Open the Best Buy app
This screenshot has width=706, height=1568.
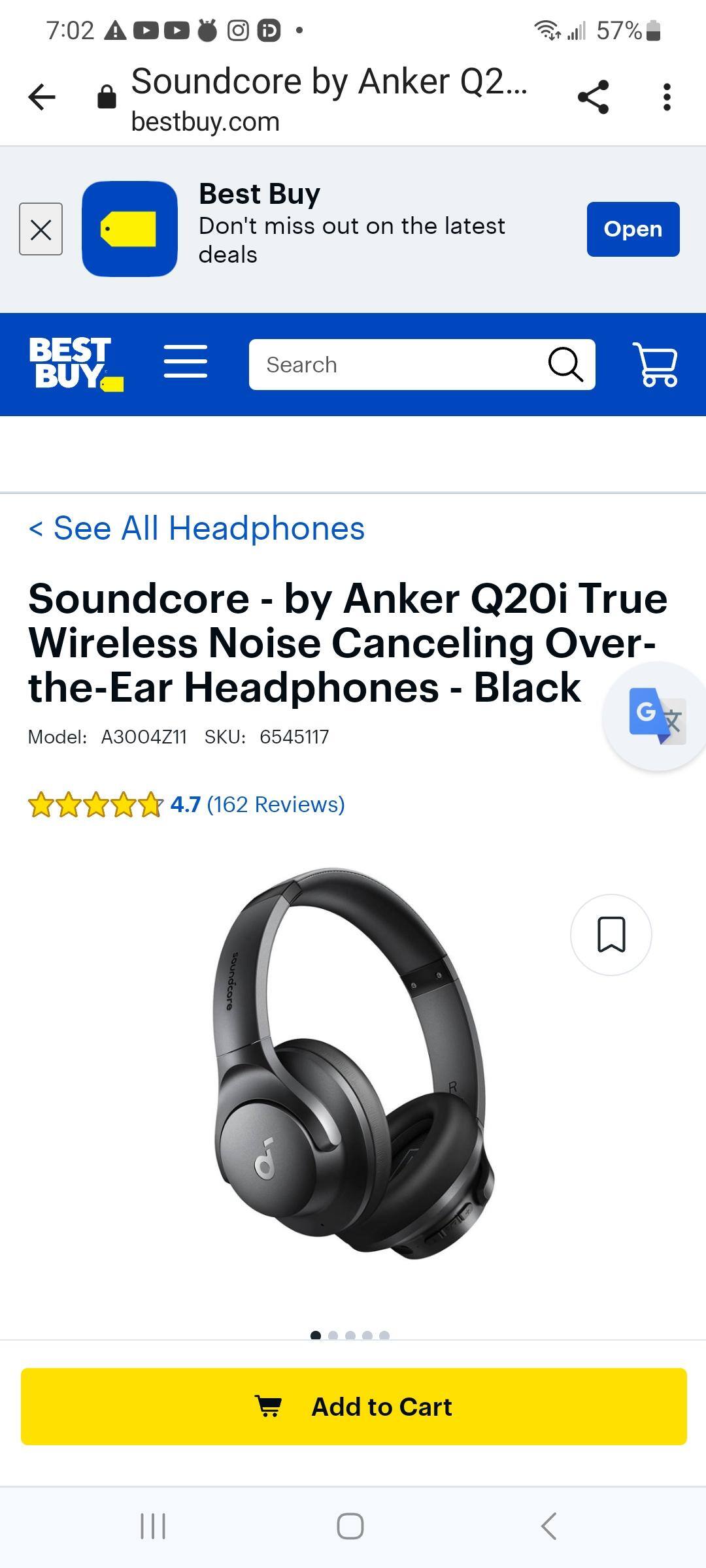pyautogui.click(x=632, y=229)
